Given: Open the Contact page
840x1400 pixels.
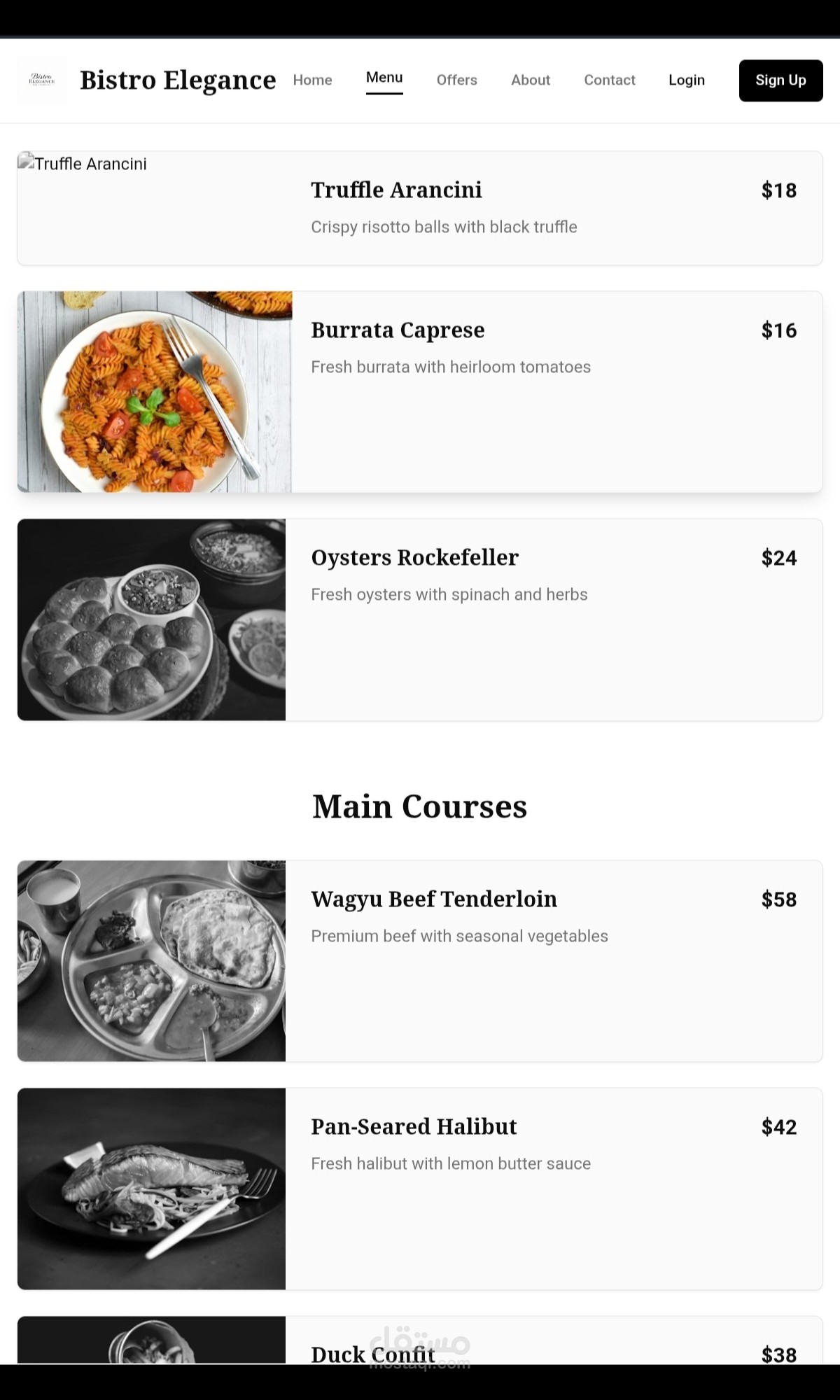Looking at the screenshot, I should [610, 80].
